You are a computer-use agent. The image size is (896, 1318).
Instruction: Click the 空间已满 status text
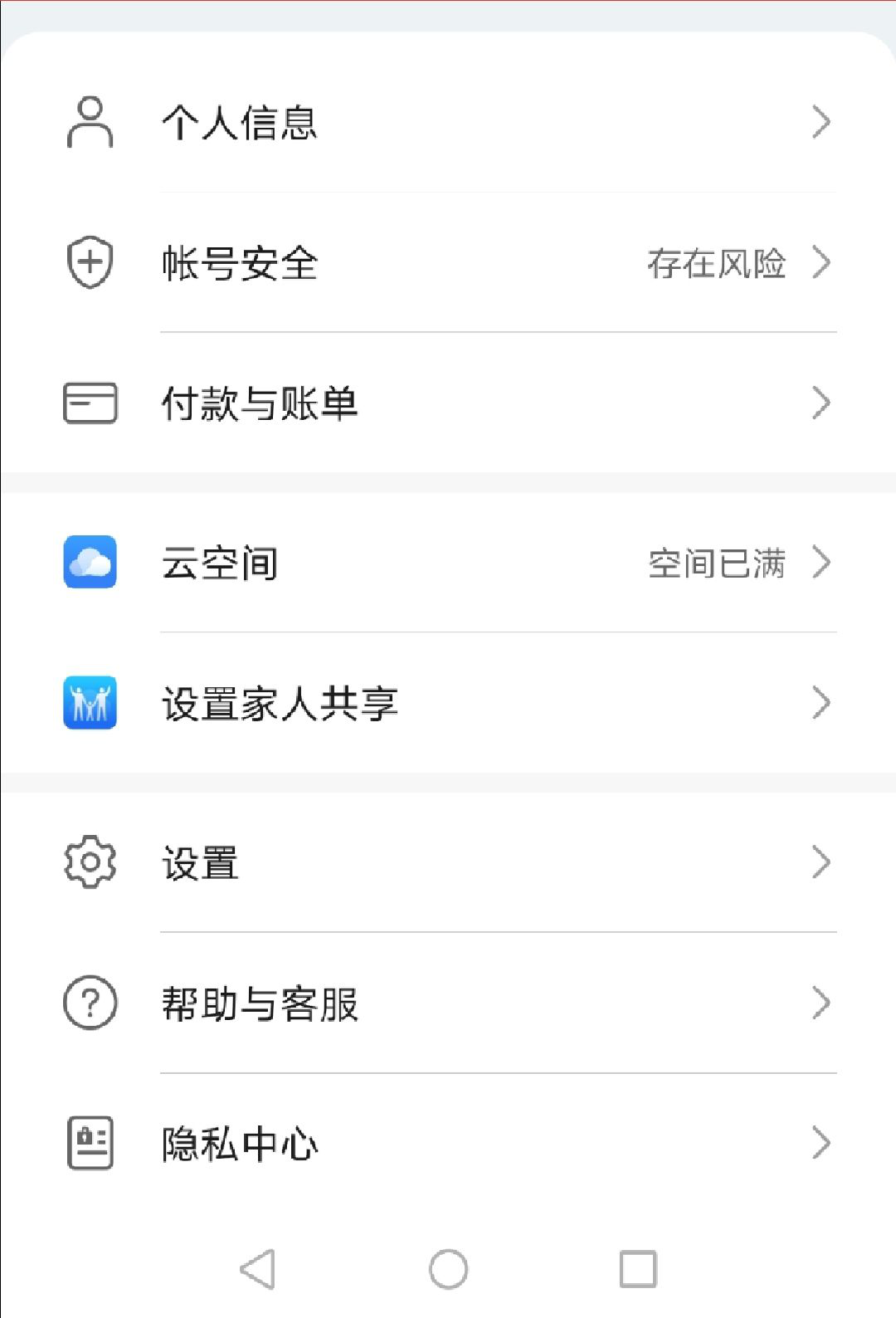pyautogui.click(x=717, y=561)
